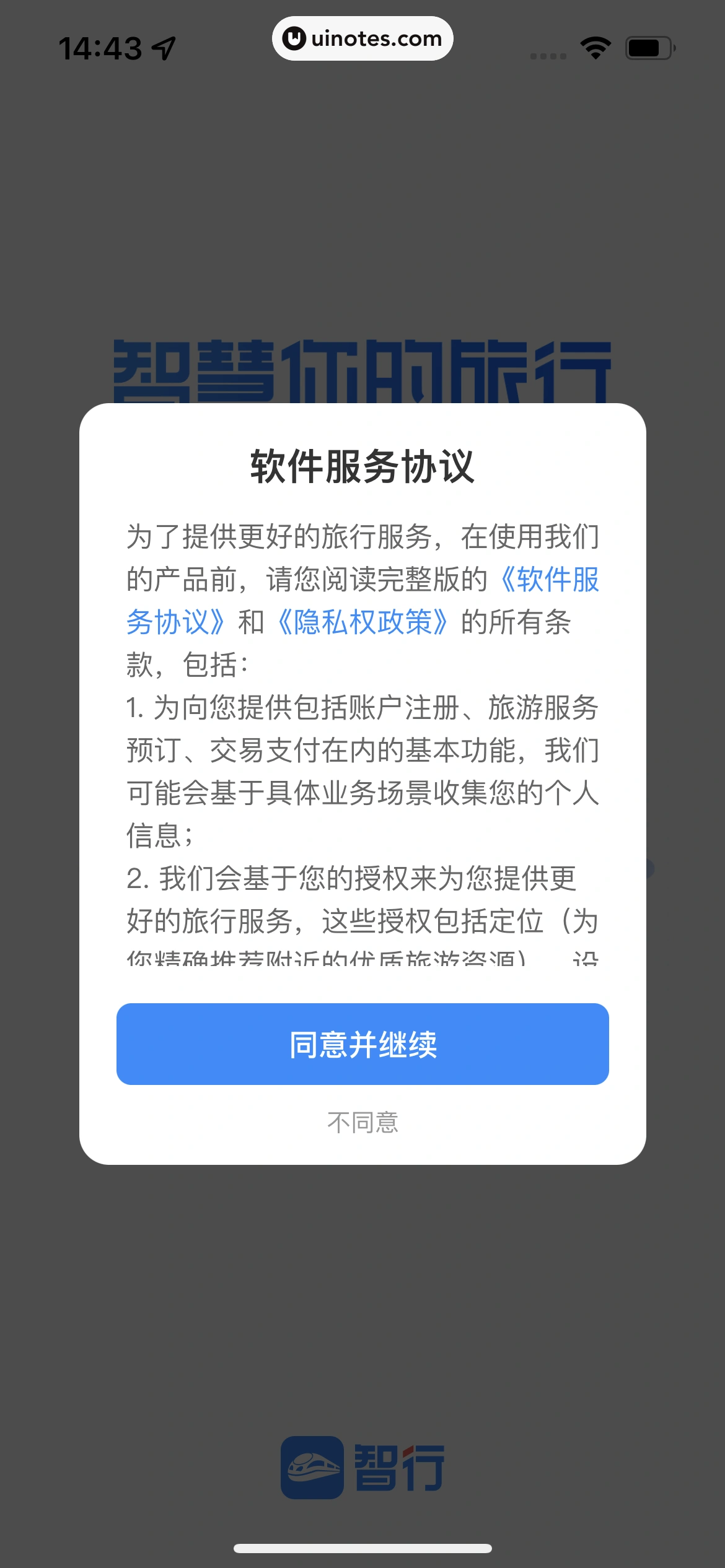Decline with the 不同意 button

click(362, 1122)
